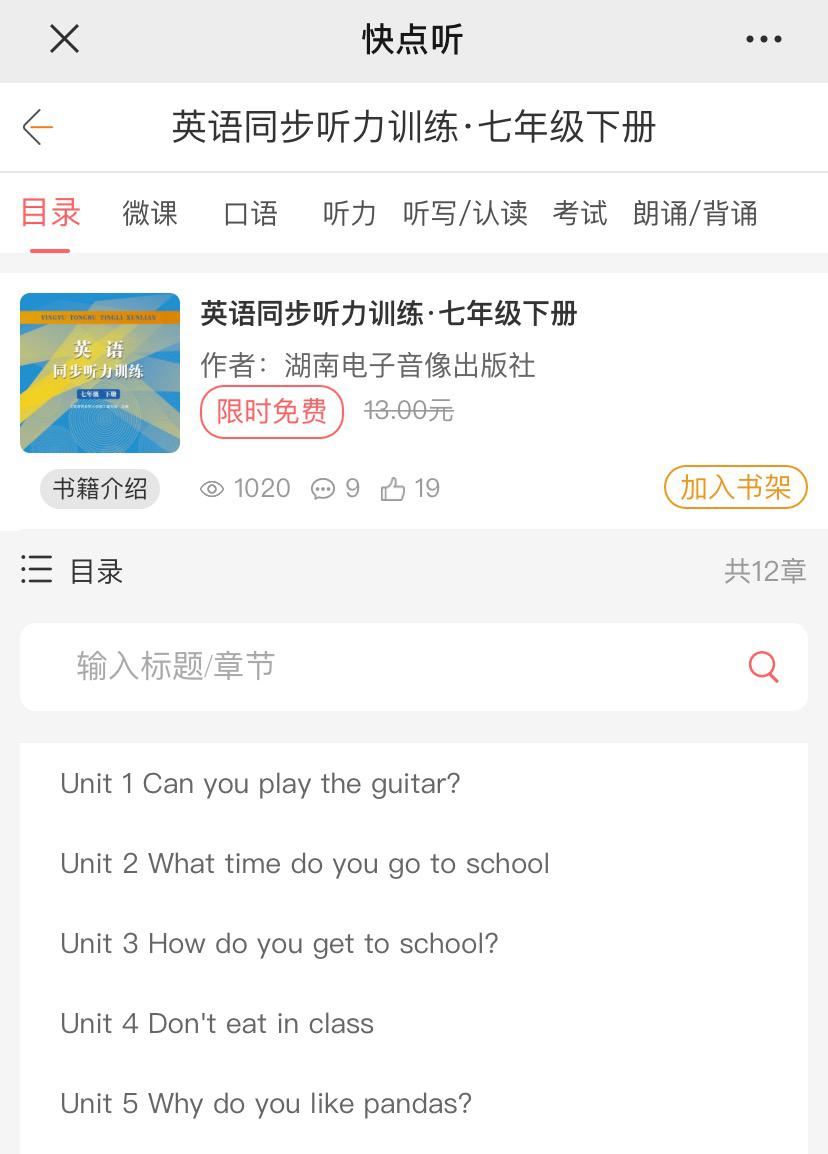Open Unit 3 How do you get to school?

279,943
